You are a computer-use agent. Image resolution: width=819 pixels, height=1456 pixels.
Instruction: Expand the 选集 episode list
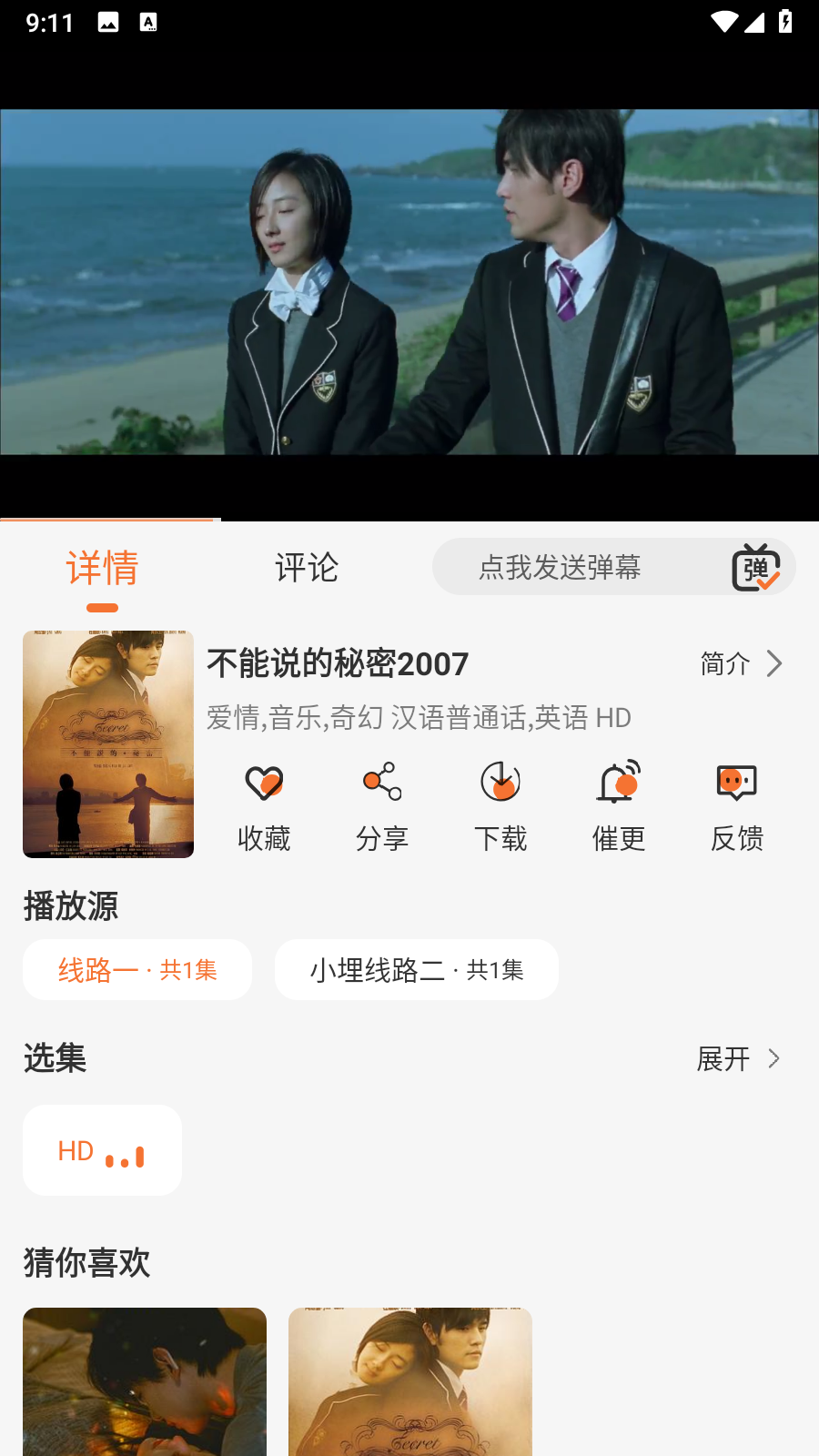click(739, 1059)
